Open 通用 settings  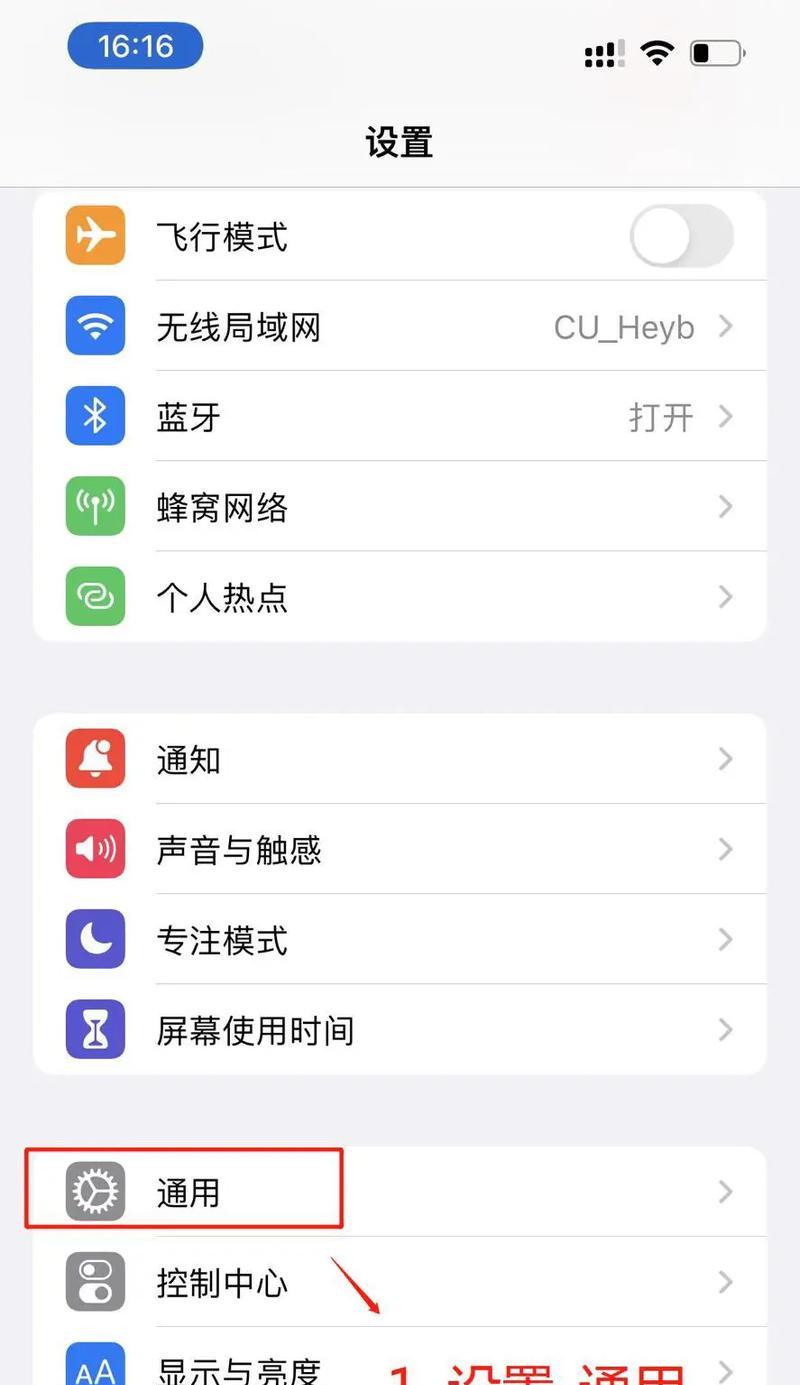coord(400,1191)
